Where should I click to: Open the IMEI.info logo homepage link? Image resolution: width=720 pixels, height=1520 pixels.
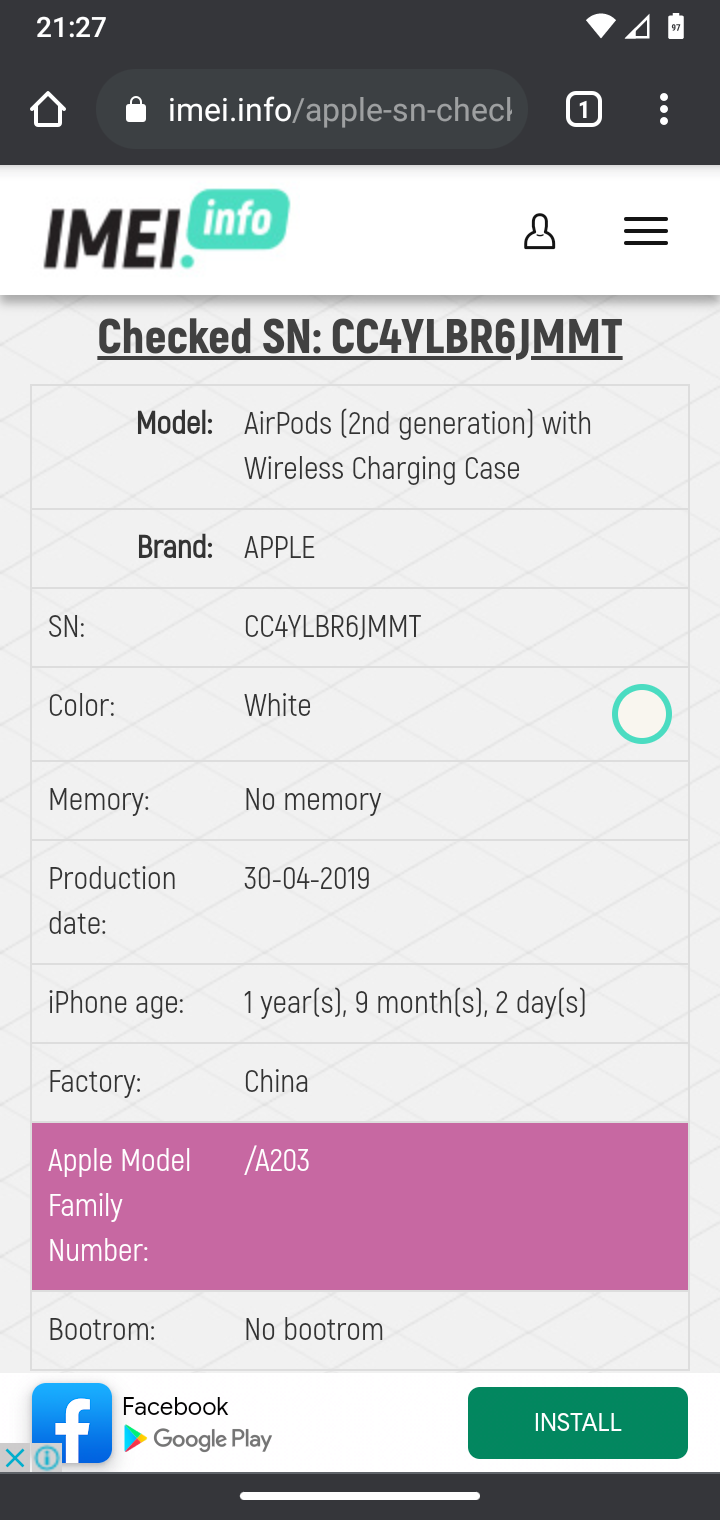point(166,230)
